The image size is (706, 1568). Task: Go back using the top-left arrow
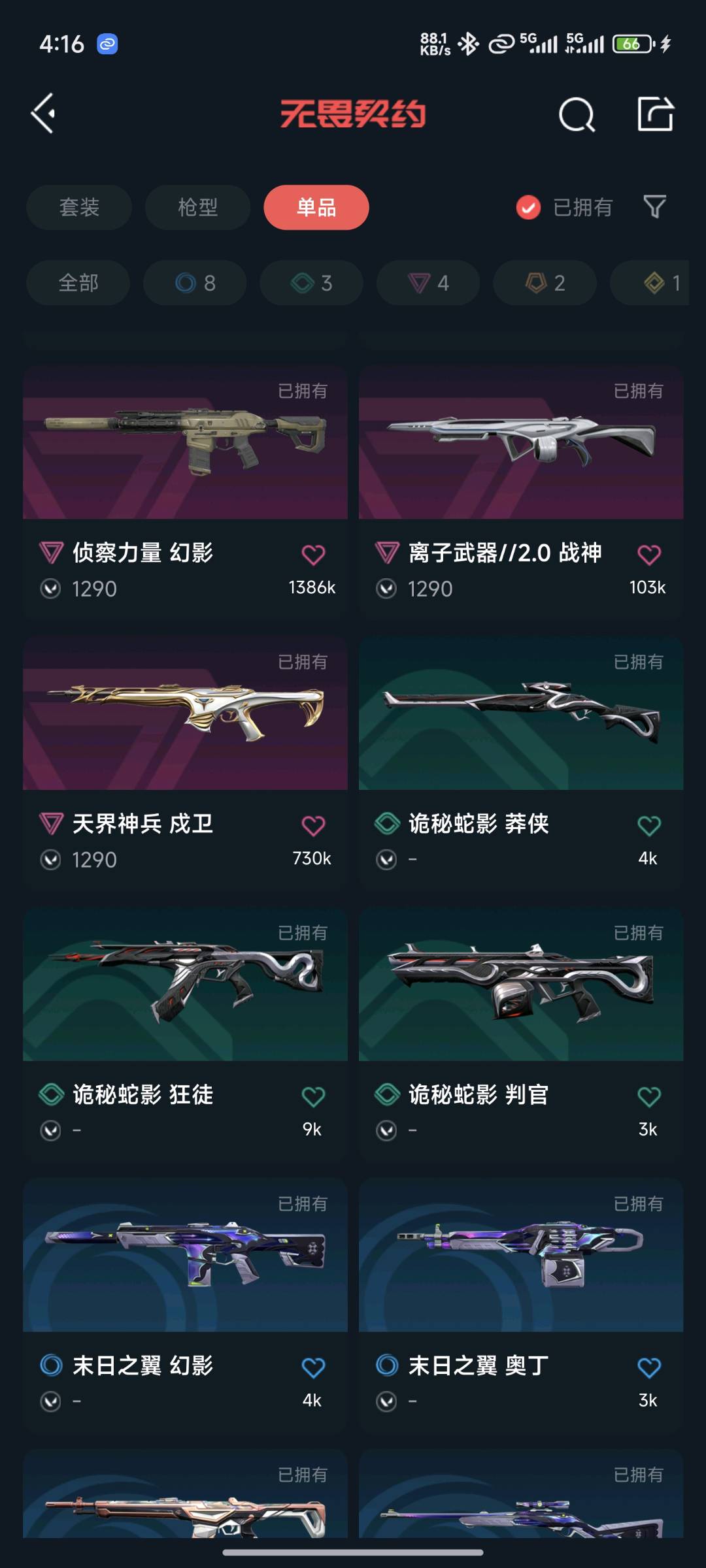click(x=43, y=114)
